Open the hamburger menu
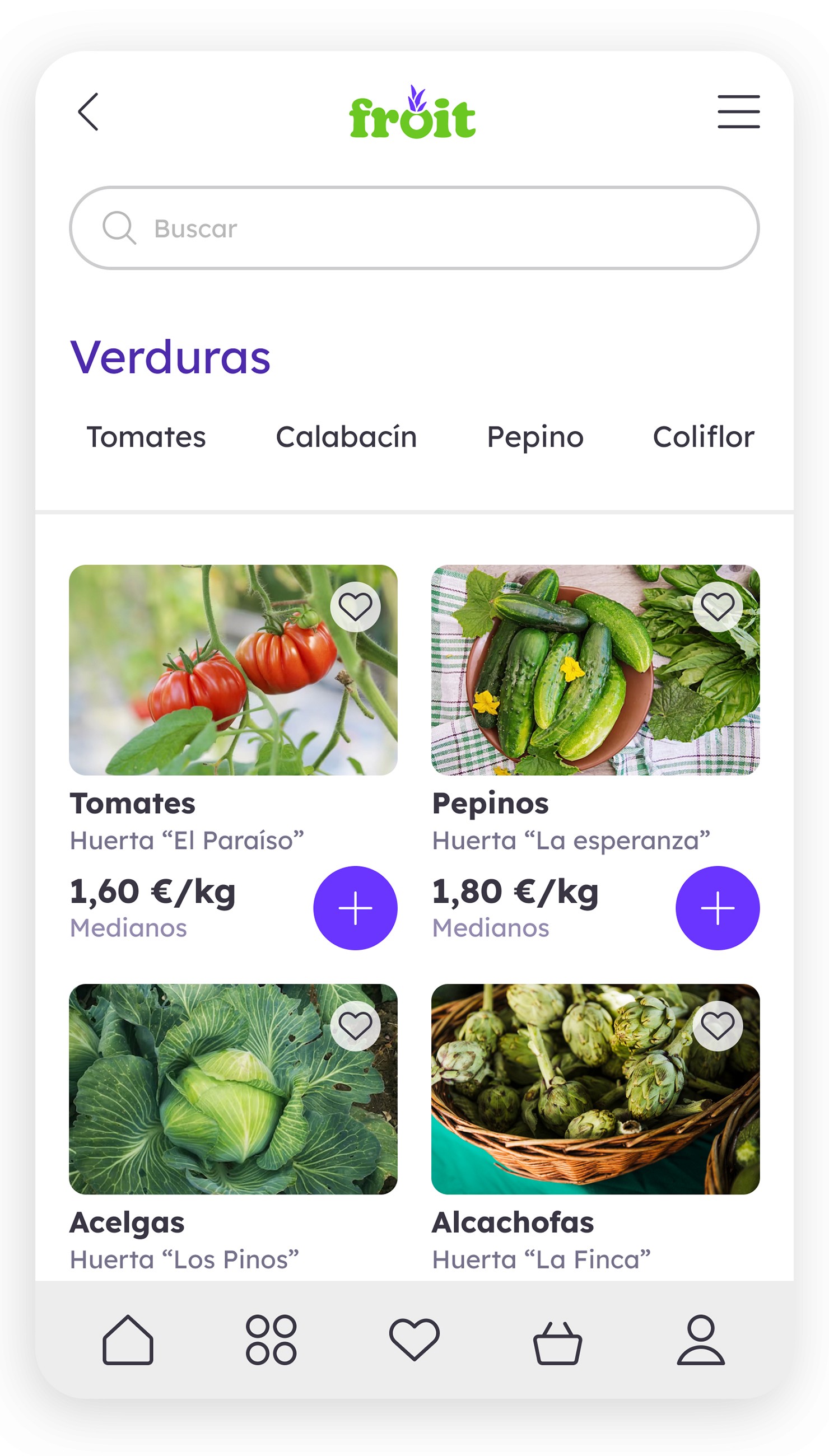 point(738,111)
